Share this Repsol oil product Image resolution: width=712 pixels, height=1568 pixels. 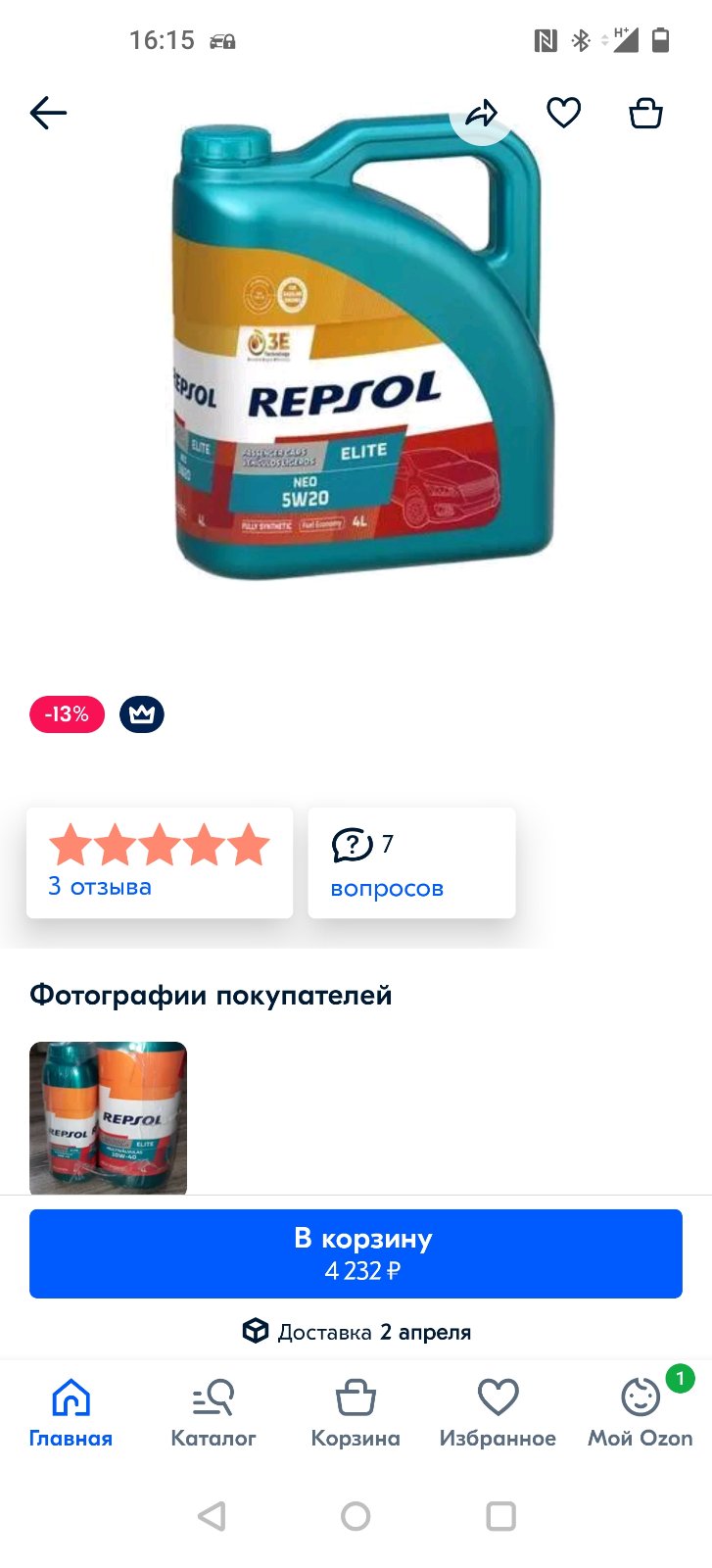(x=481, y=114)
